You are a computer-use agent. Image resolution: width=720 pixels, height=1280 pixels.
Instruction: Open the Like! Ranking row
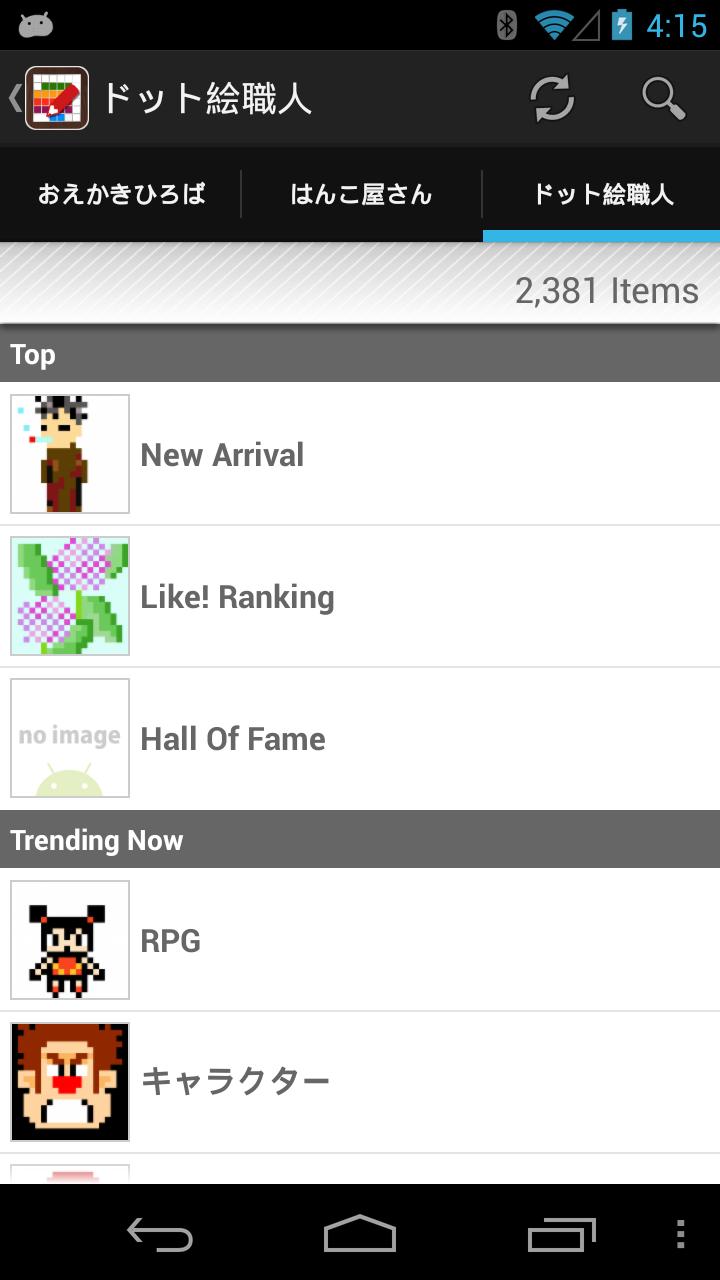tap(360, 597)
